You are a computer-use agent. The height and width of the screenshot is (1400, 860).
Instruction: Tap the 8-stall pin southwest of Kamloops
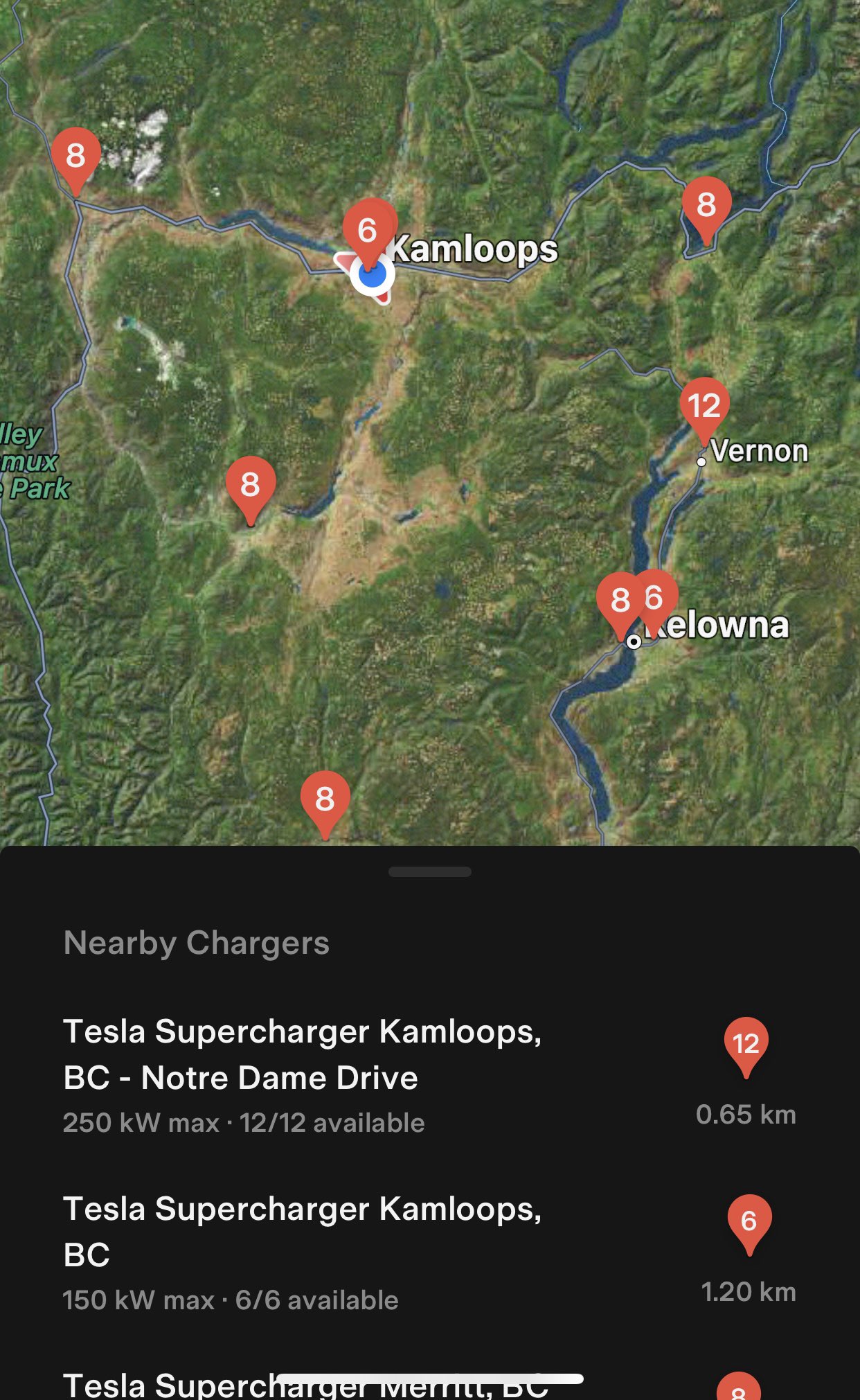tap(250, 484)
